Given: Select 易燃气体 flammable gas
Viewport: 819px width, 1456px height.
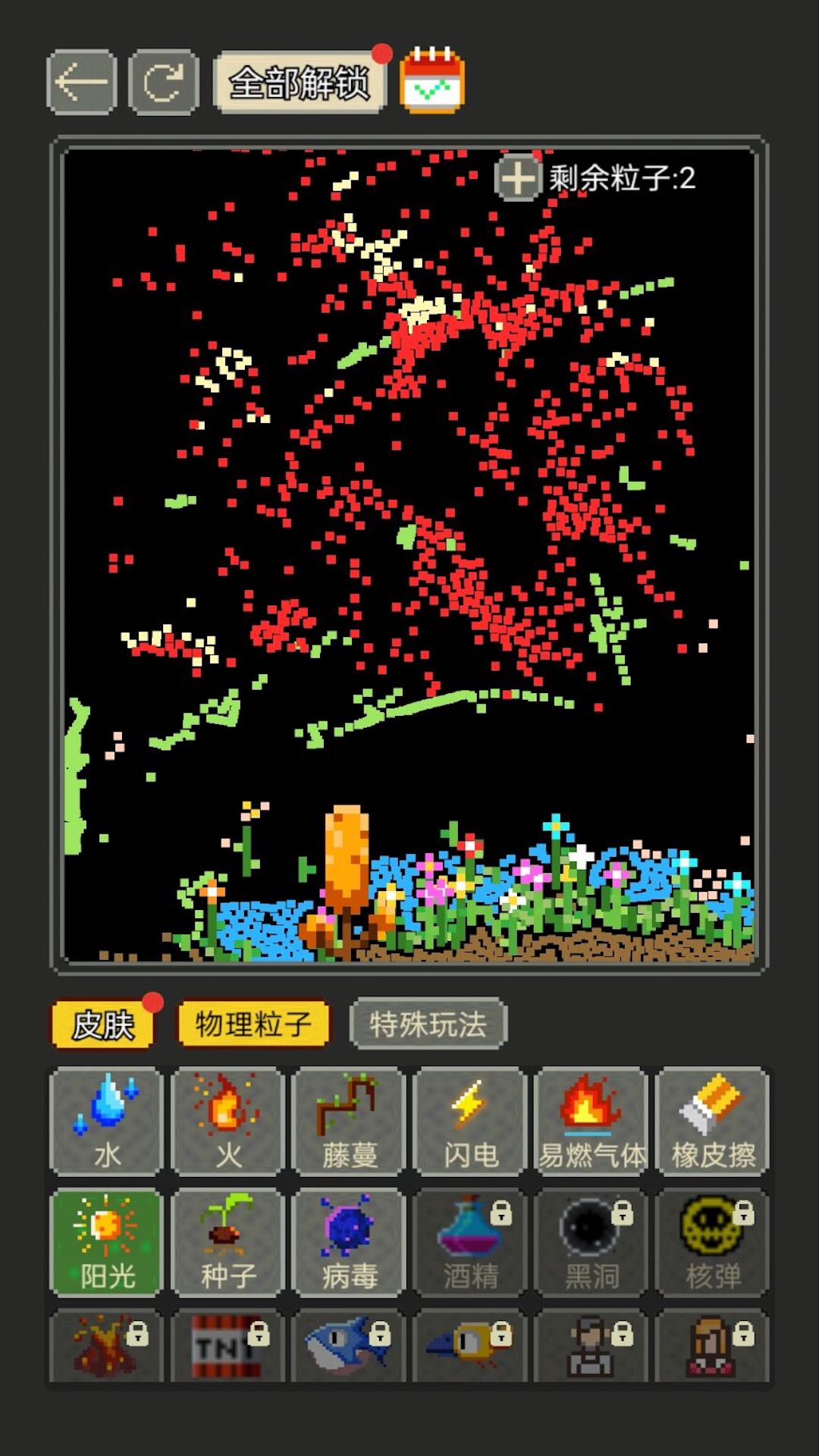Looking at the screenshot, I should [x=591, y=1121].
